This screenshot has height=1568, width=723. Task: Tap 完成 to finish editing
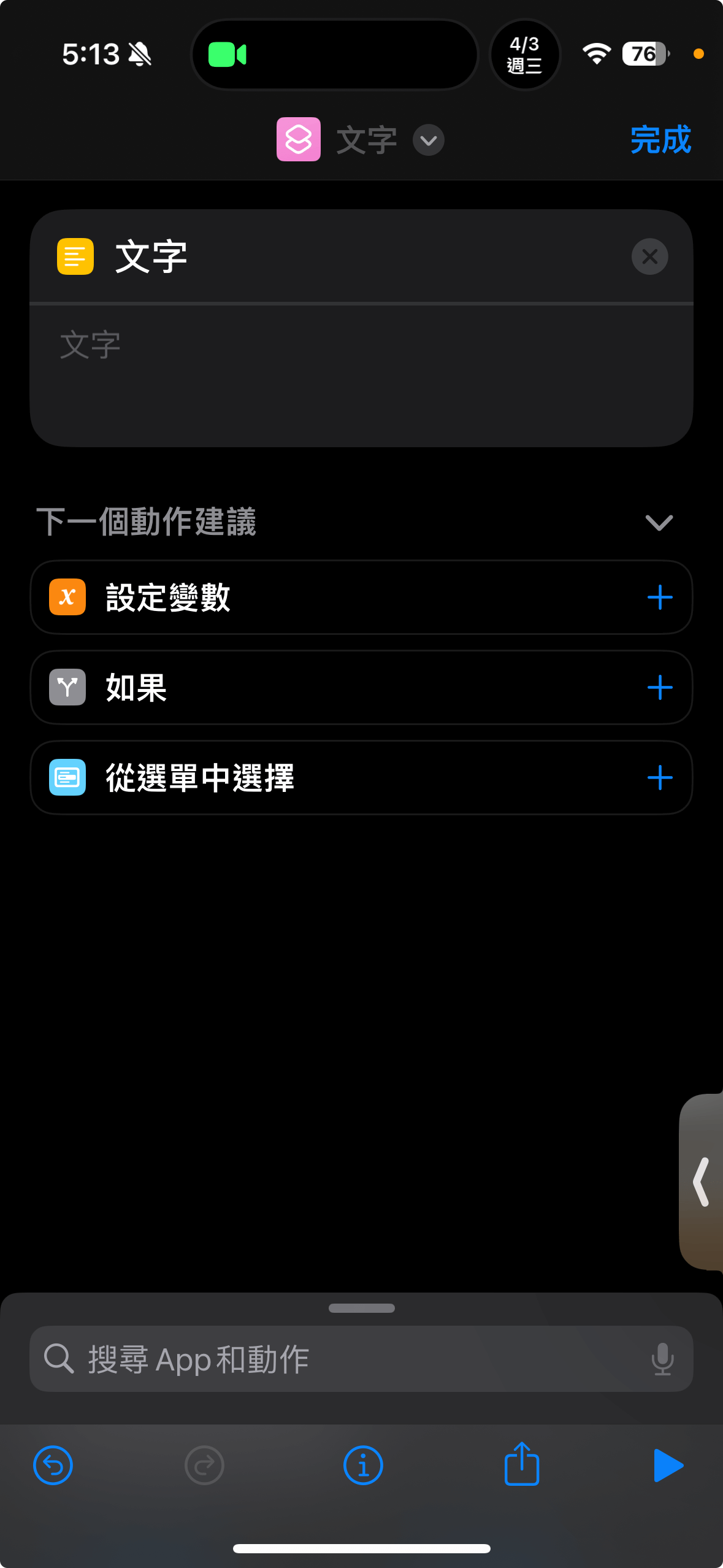(660, 139)
